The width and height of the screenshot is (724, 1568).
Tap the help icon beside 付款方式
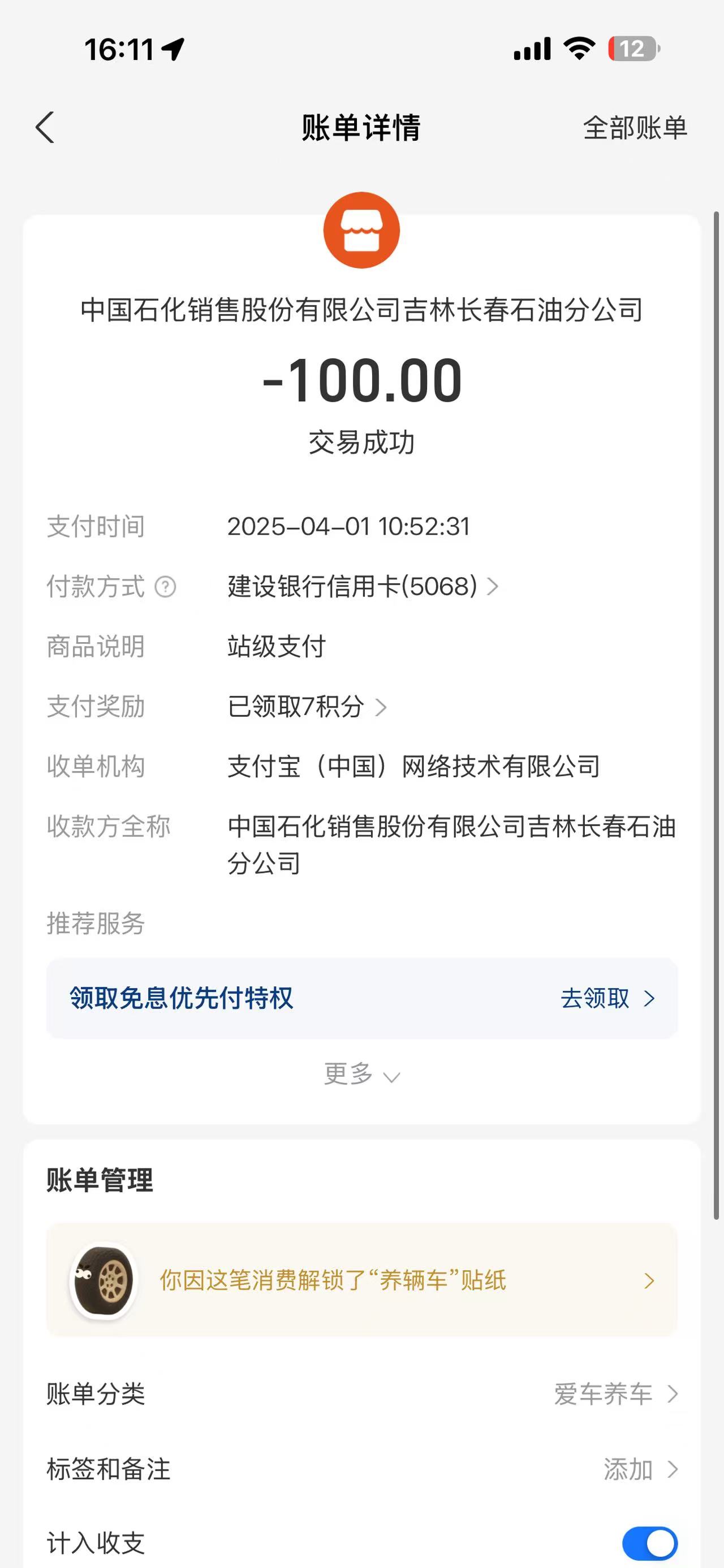tap(165, 587)
